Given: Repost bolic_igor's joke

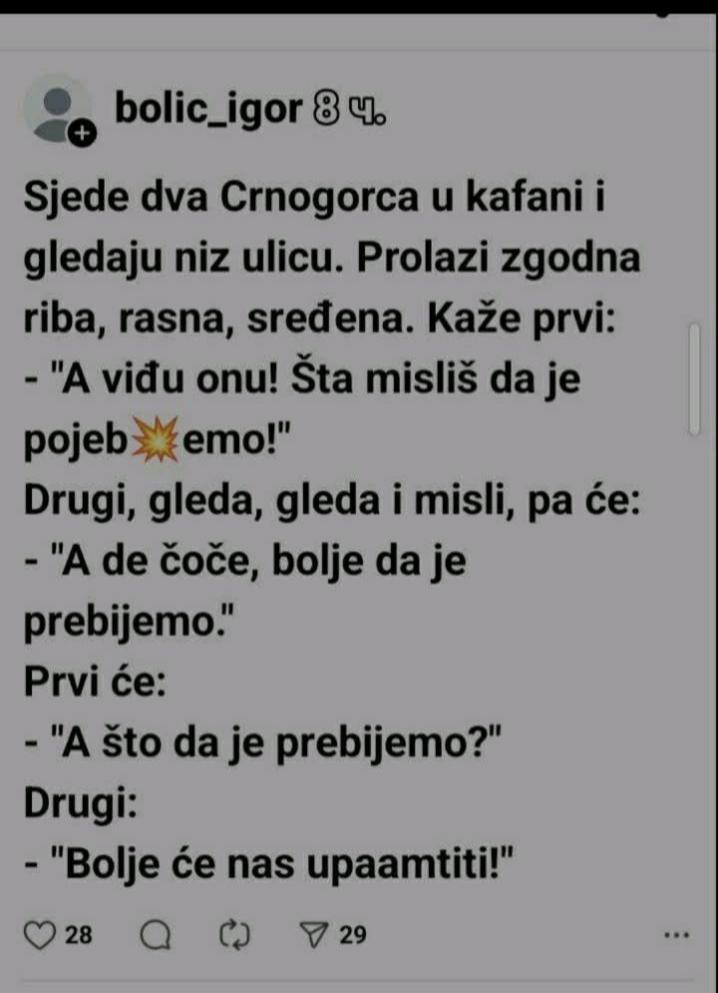Looking at the screenshot, I should click(233, 936).
